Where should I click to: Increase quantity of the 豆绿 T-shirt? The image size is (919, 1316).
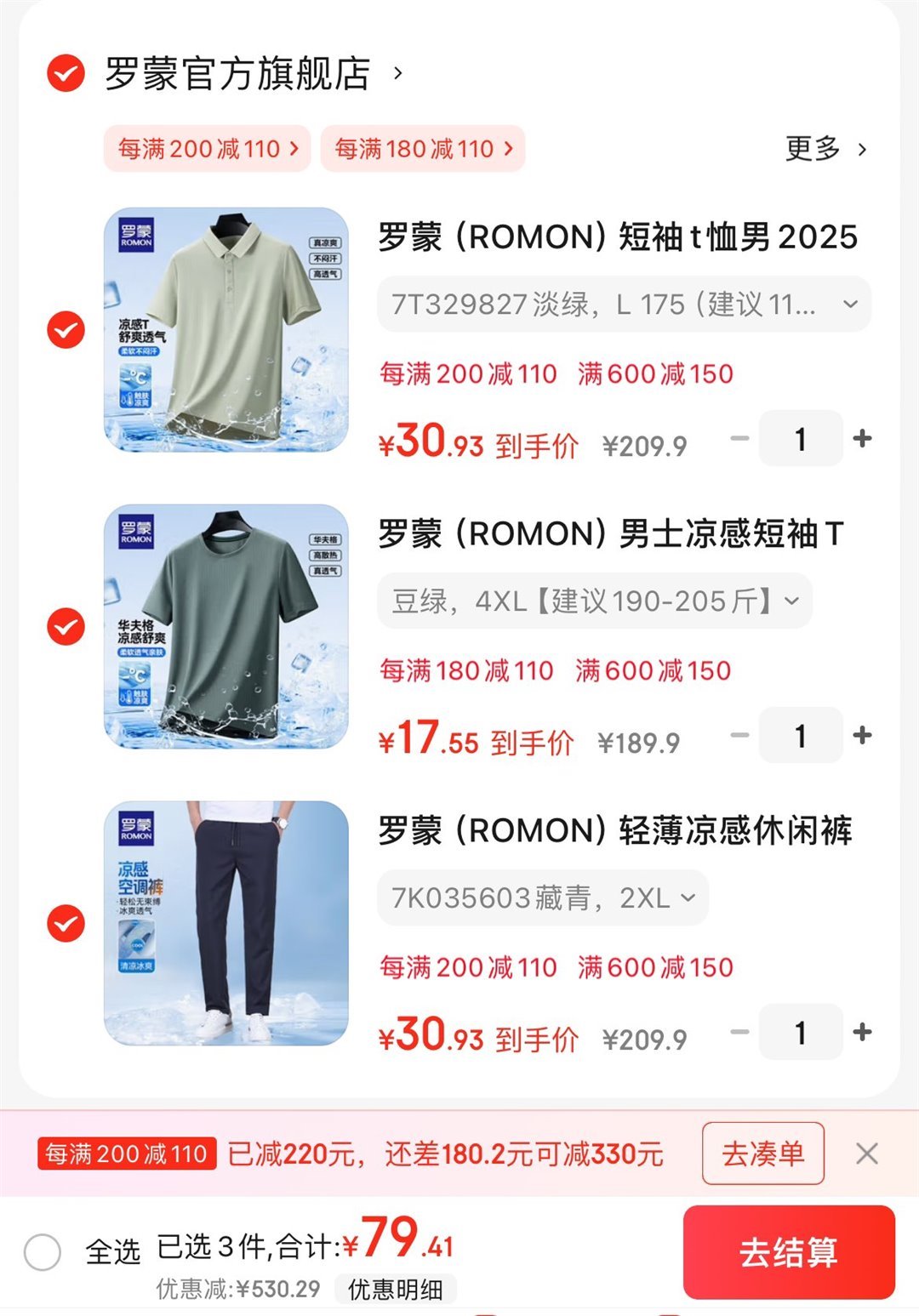(865, 735)
